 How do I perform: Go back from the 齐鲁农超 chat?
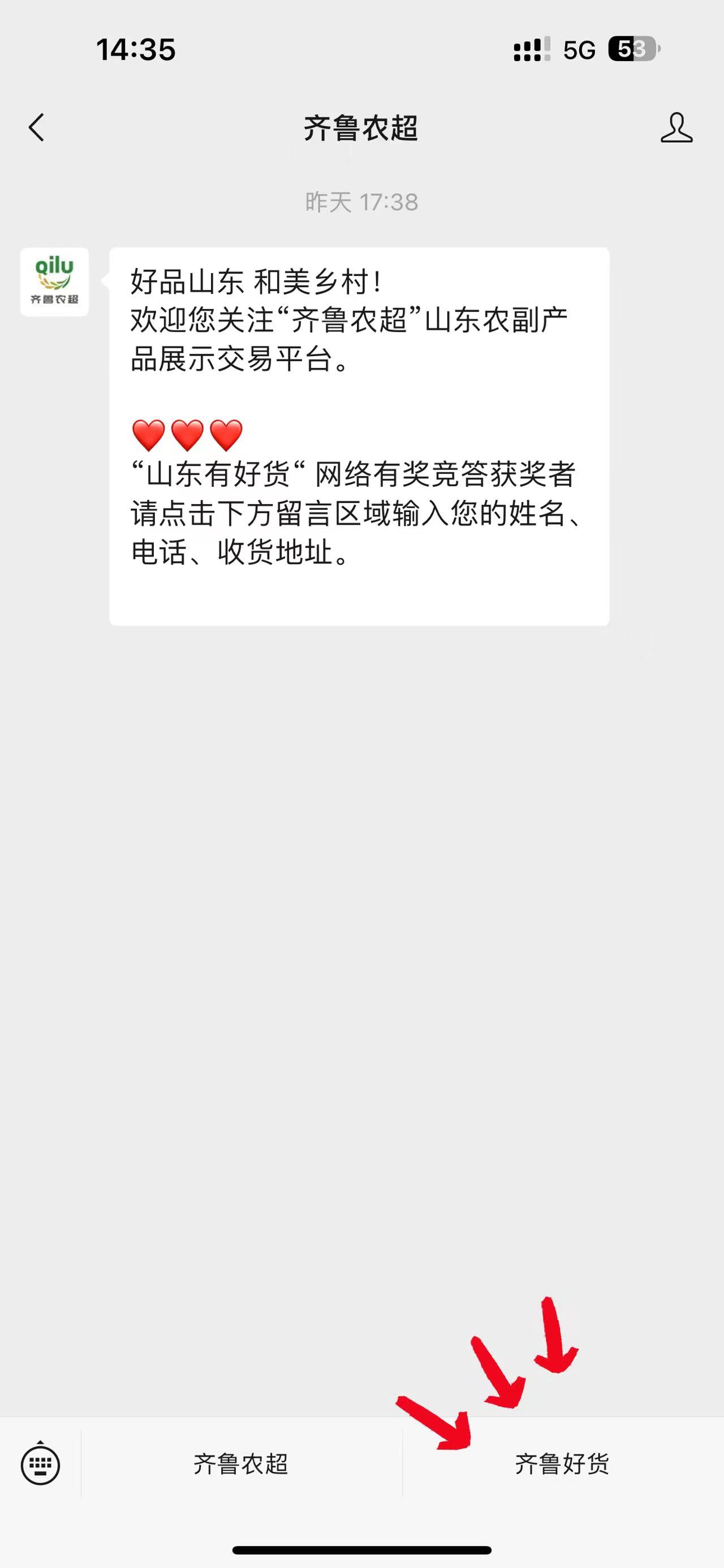pyautogui.click(x=37, y=128)
